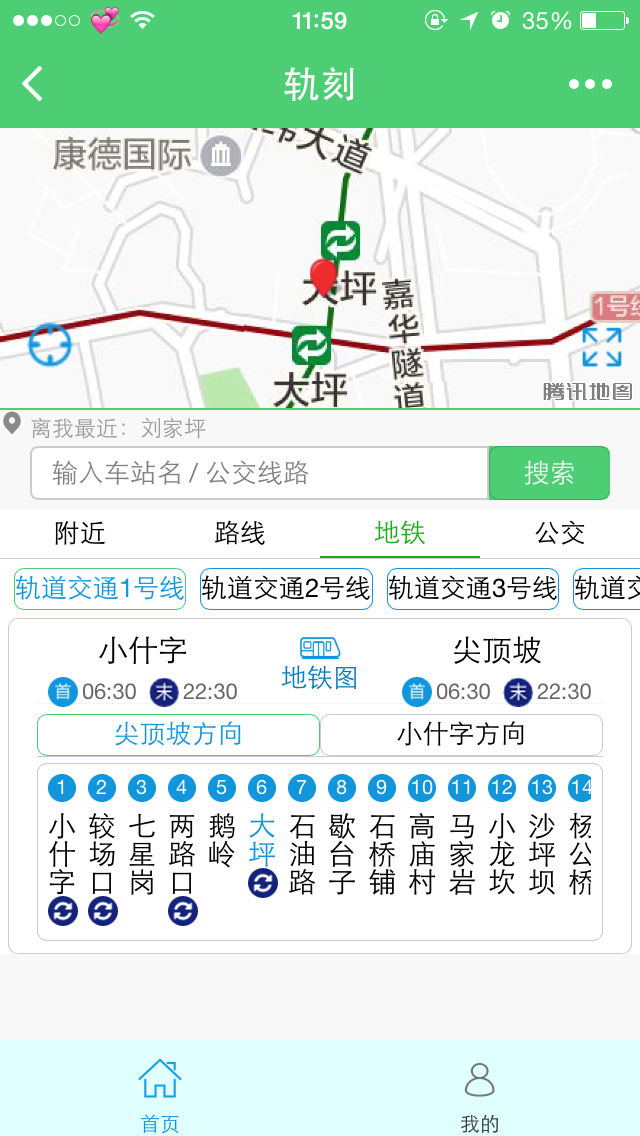Open the 地铁图 subway map
This screenshot has width=640, height=1136.
pyautogui.click(x=320, y=664)
